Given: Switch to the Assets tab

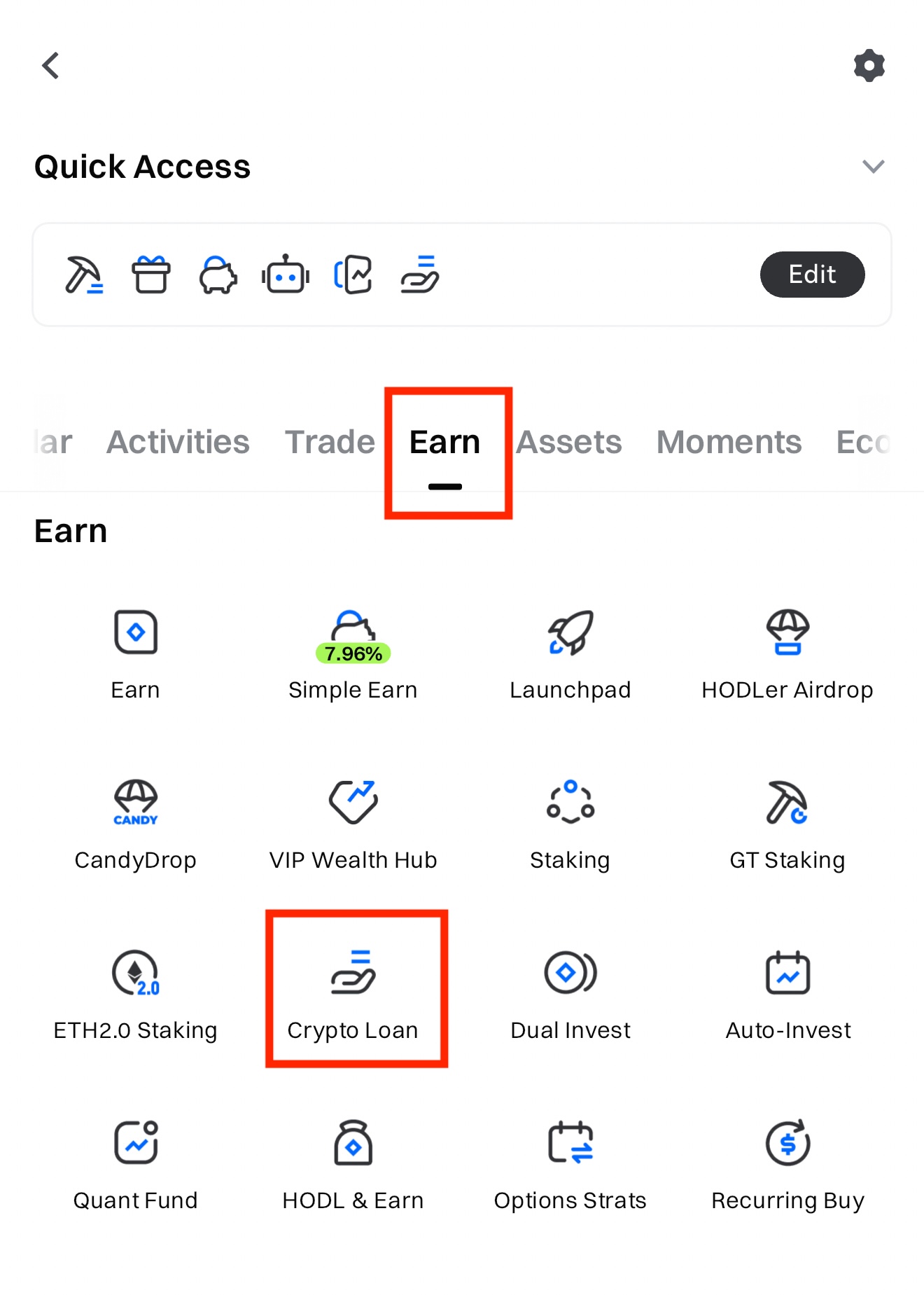Looking at the screenshot, I should click(569, 442).
